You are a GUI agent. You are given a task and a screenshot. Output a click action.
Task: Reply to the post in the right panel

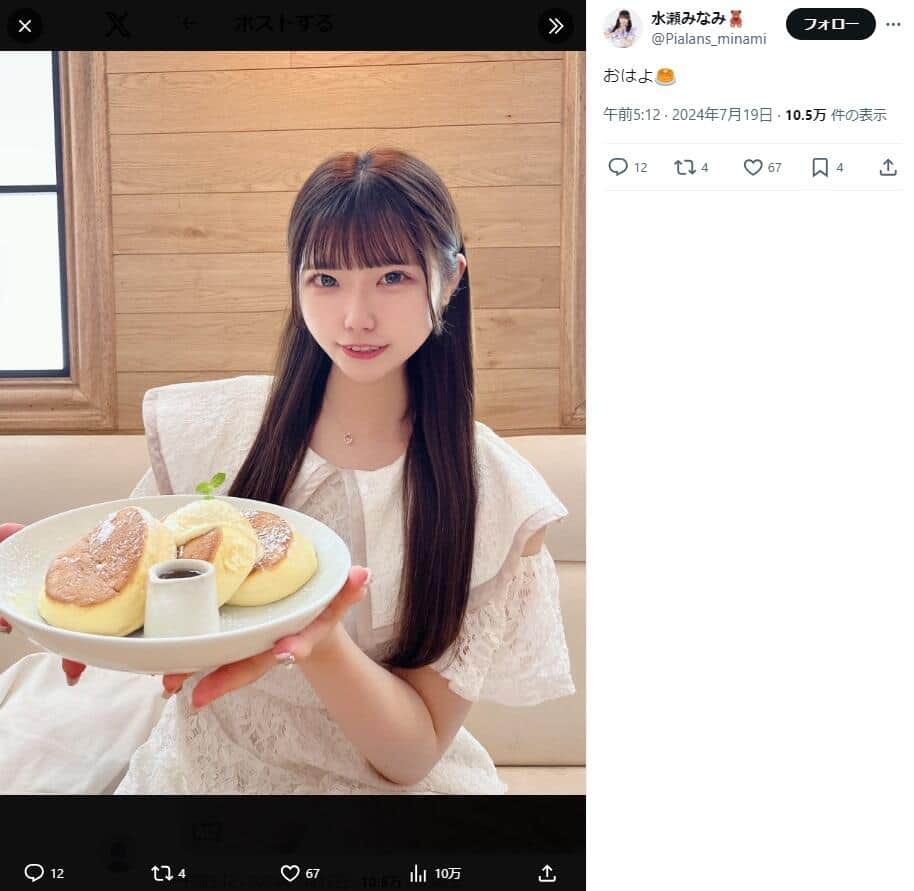pos(618,167)
